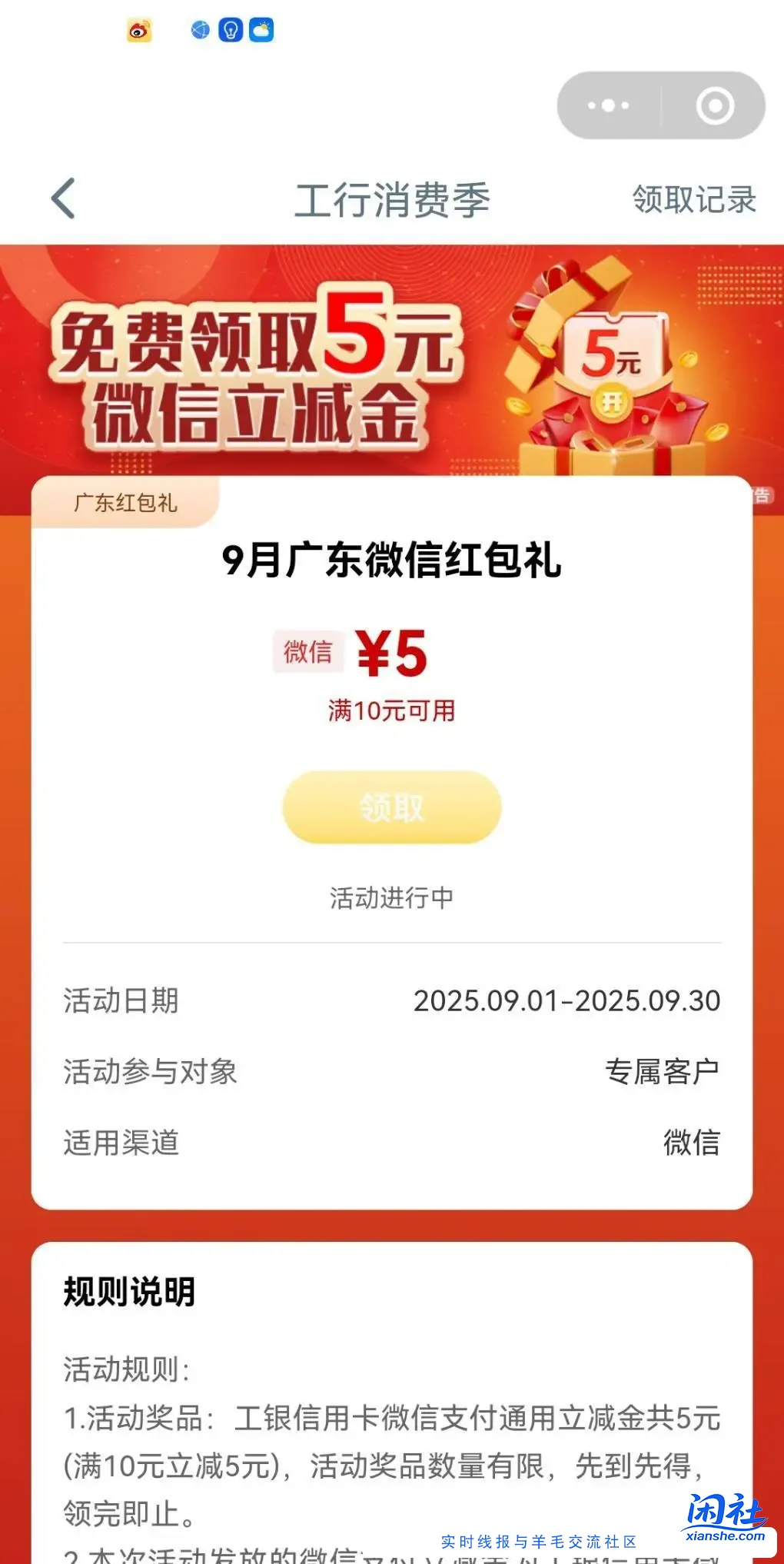This screenshot has height=1564, width=784.
Task: Select the 广东红包礼 label tab
Action: click(x=123, y=504)
